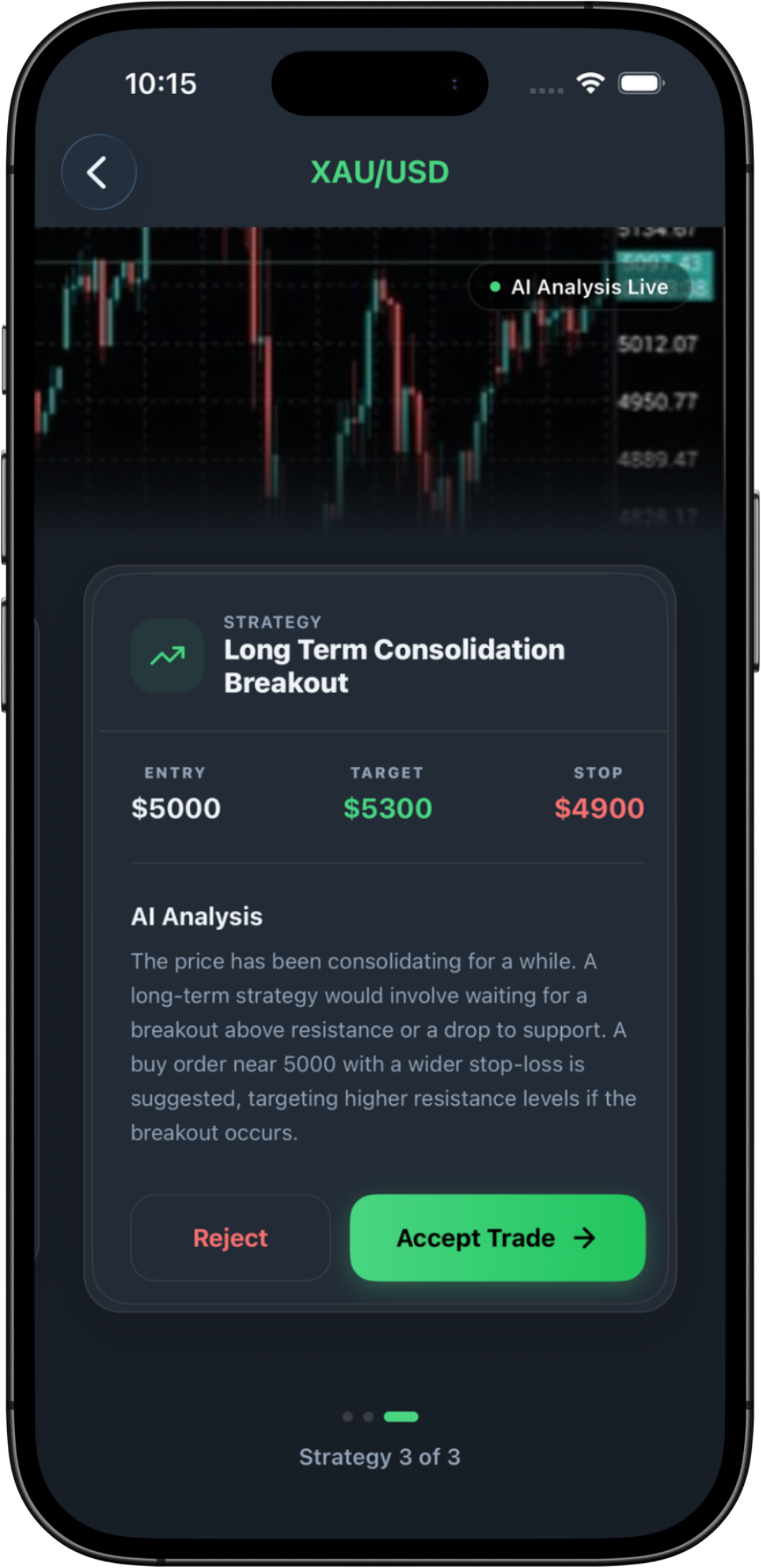Tap the Entry value $5000
Viewport: 761px width, 1568px height.
click(175, 807)
